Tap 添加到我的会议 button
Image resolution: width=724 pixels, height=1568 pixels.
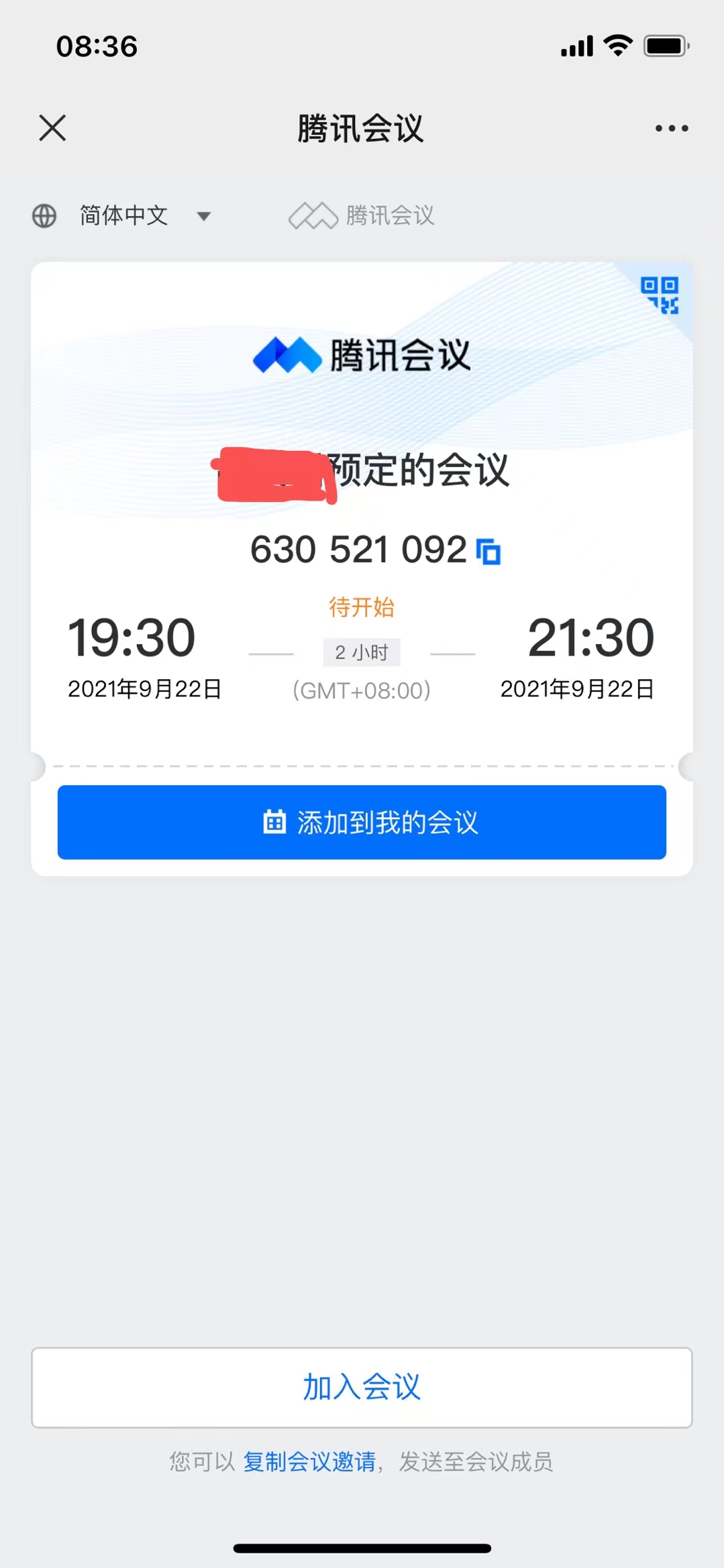pyautogui.click(x=362, y=822)
